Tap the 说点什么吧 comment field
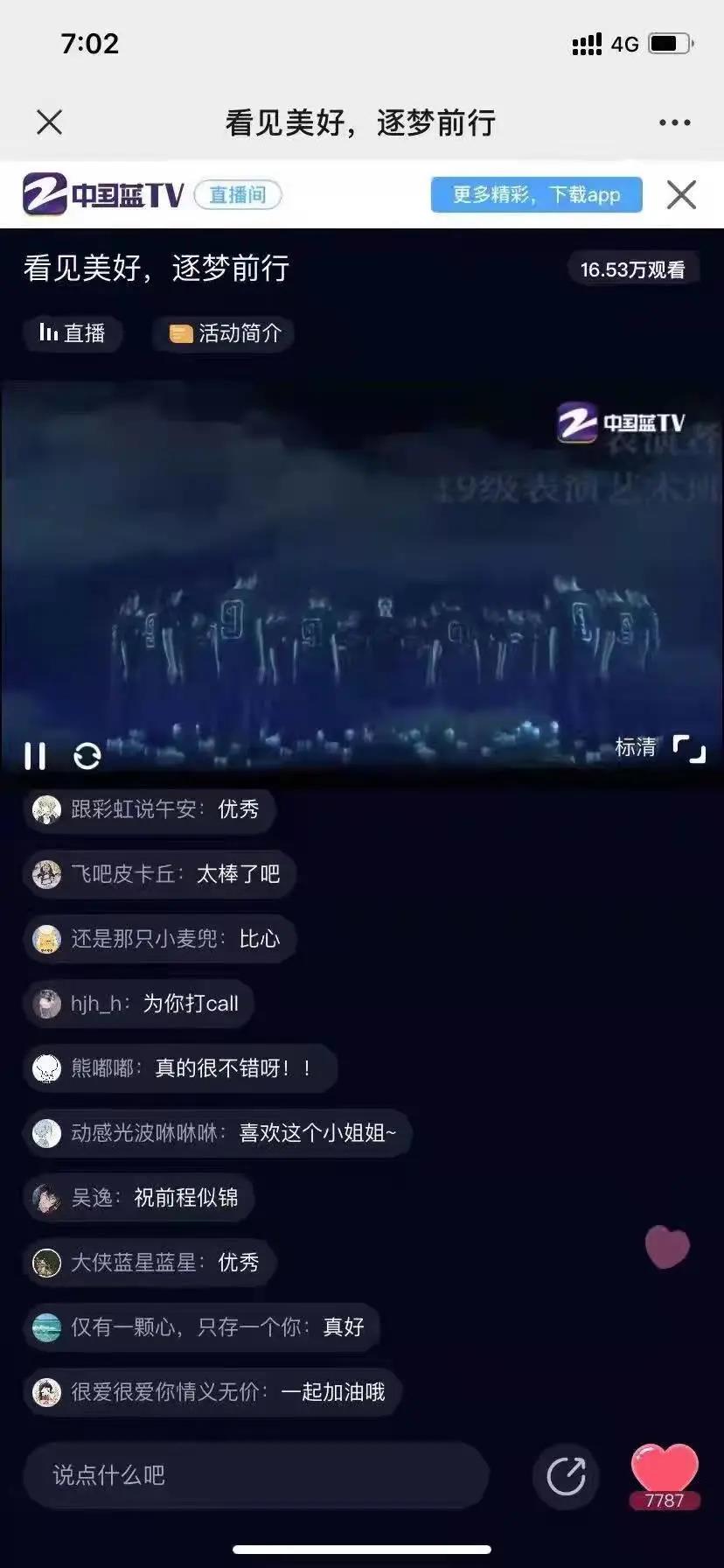 click(254, 1475)
